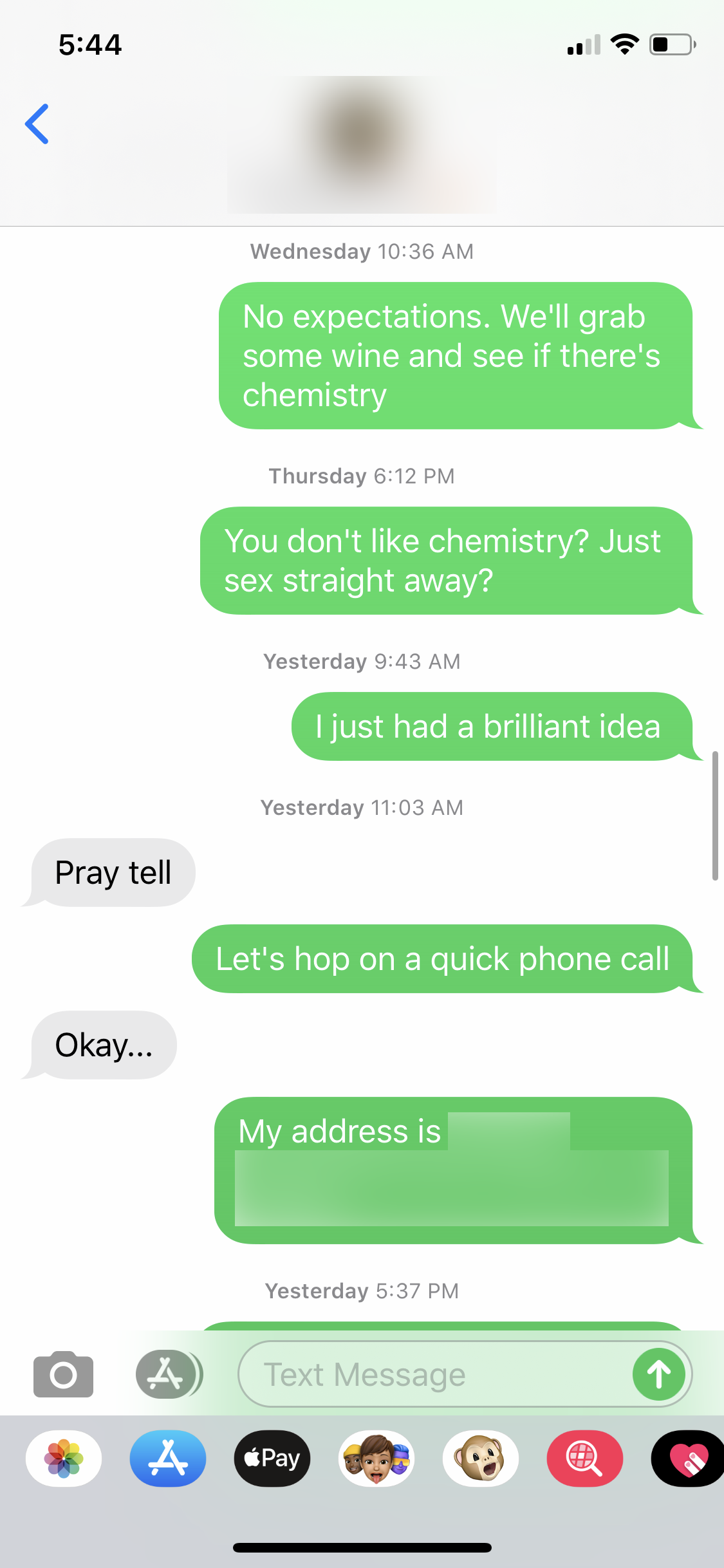Open the camera to take a photo
Screen dimensions: 724x1568
point(63,1374)
